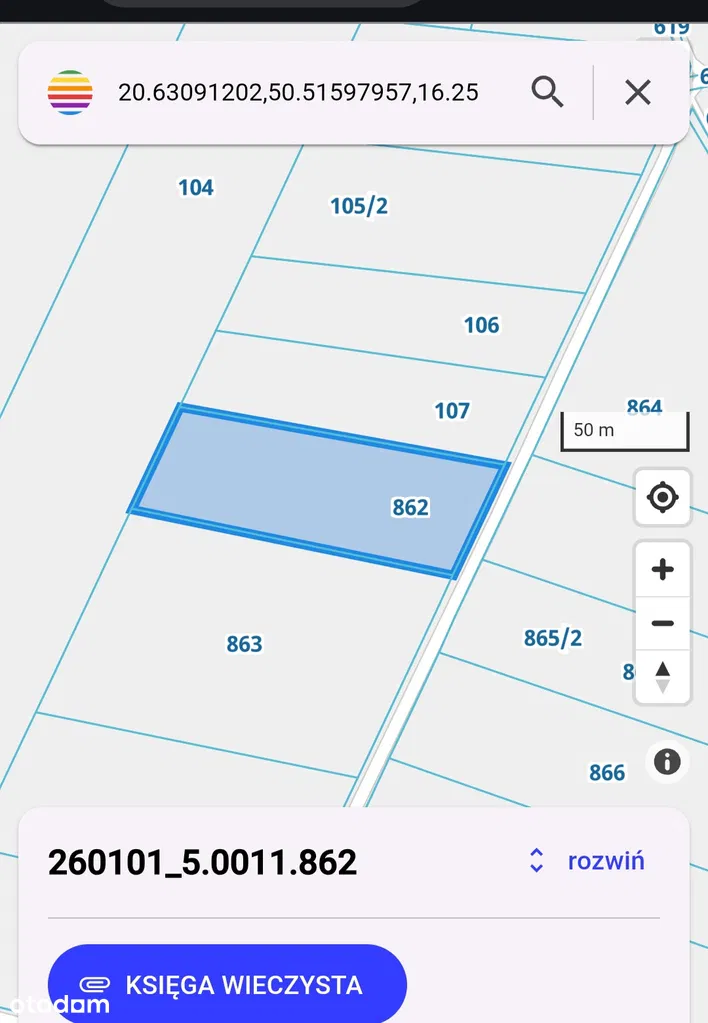Clear the search with the X icon

[x=638, y=93]
